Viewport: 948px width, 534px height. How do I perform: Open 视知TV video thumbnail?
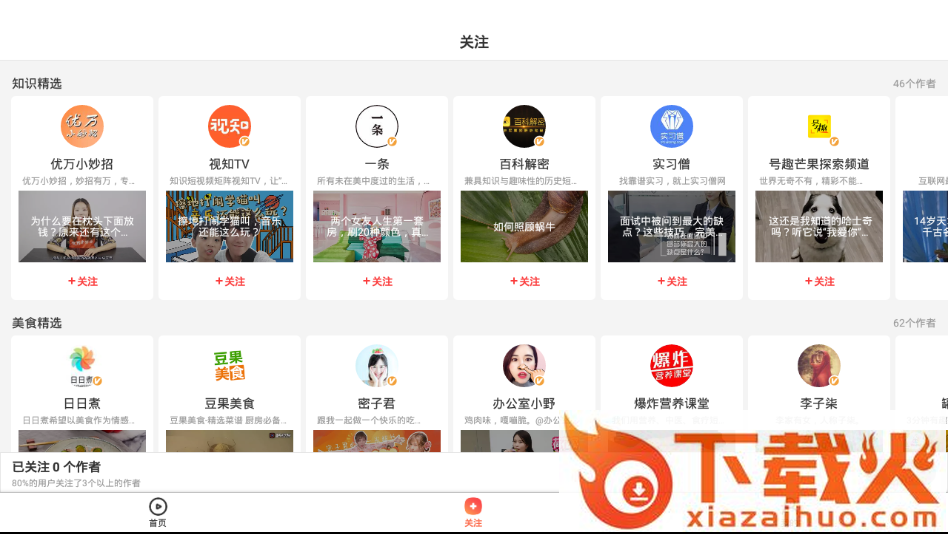pyautogui.click(x=229, y=226)
